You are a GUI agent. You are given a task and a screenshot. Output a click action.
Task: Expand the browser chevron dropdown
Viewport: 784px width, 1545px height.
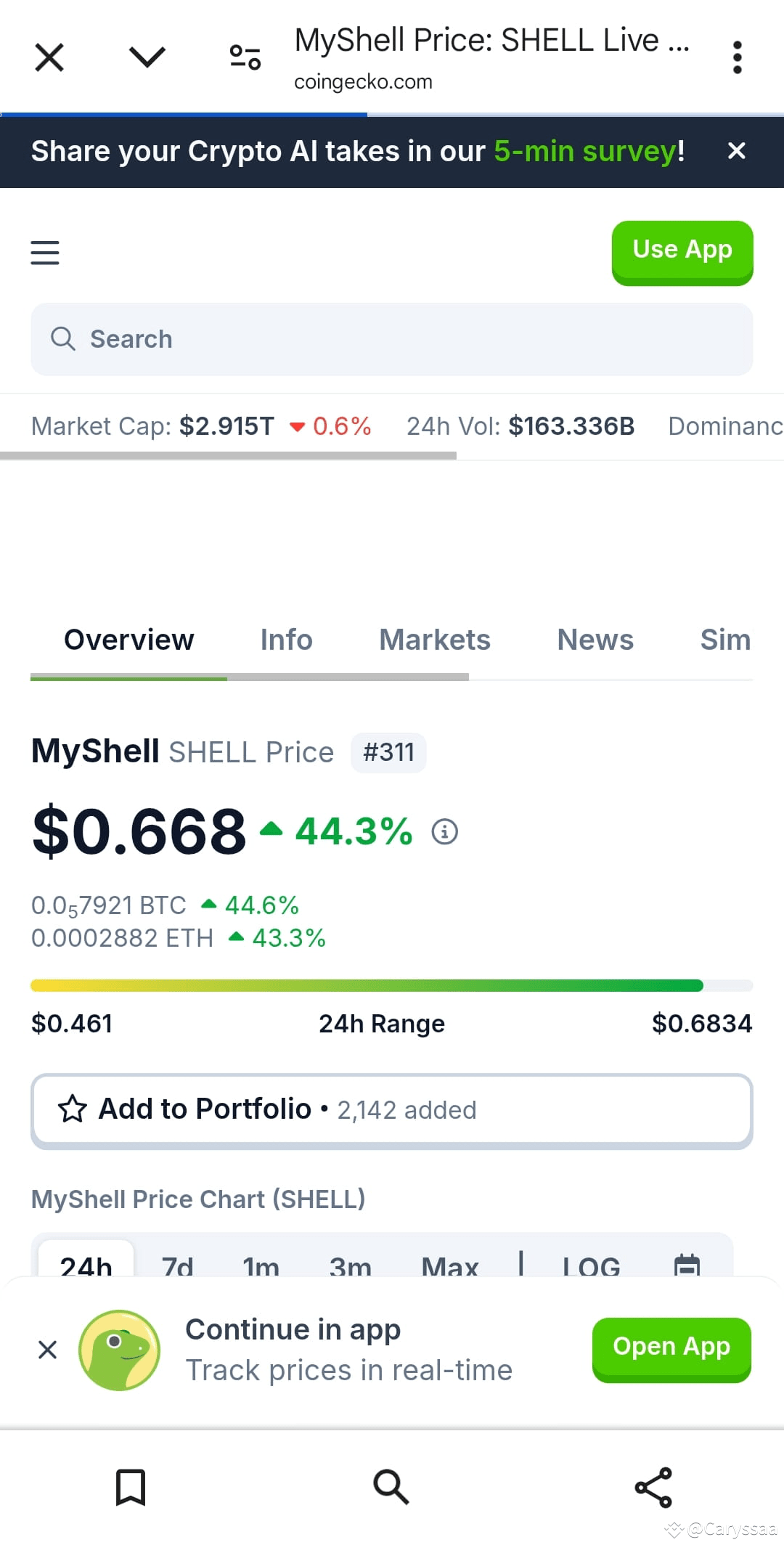(146, 57)
